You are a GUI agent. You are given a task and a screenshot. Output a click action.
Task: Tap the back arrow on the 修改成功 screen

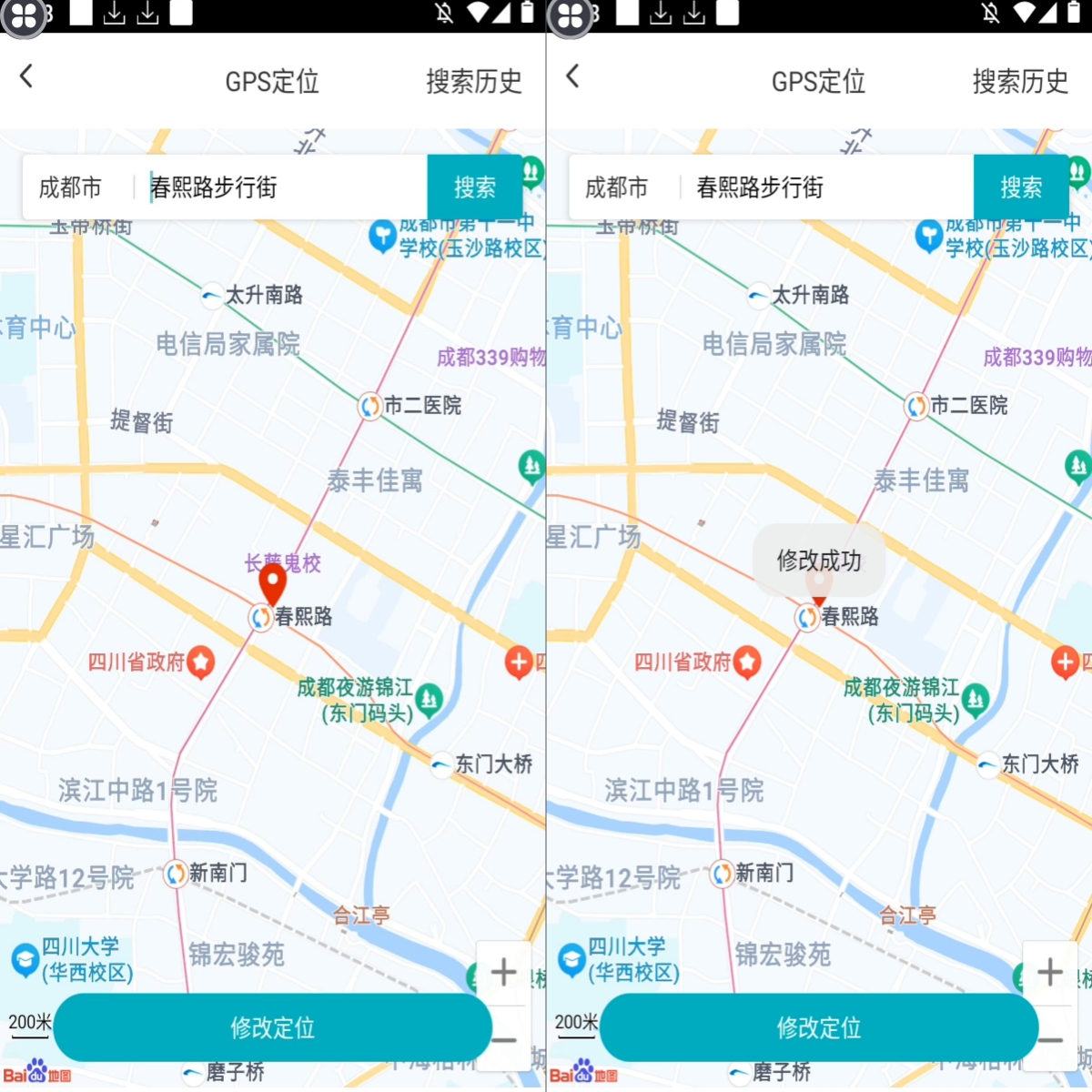pos(572,76)
